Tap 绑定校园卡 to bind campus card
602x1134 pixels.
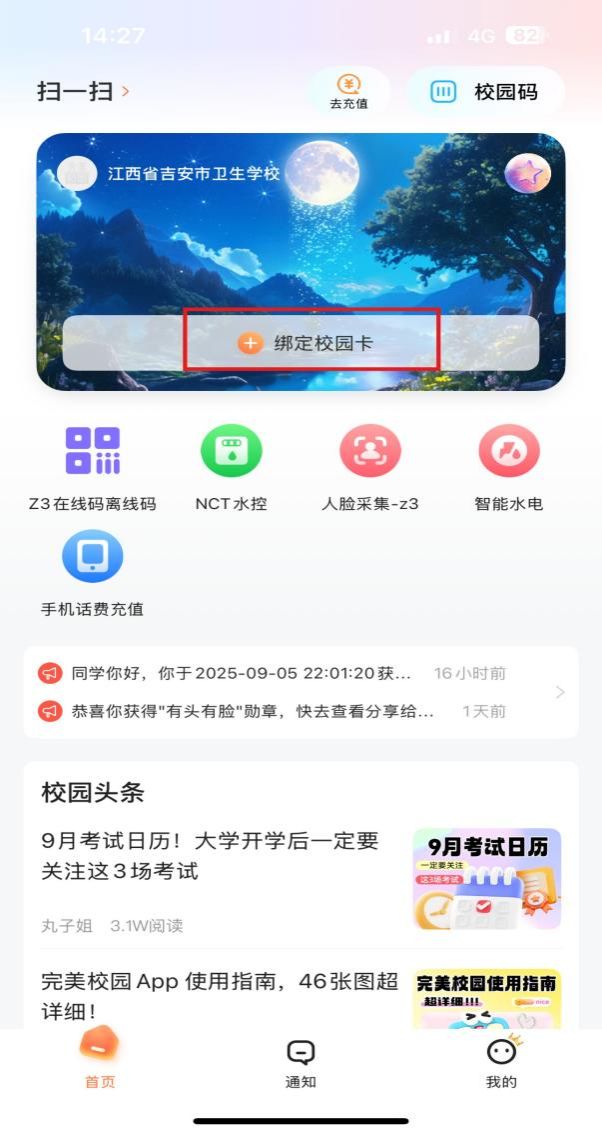(310, 343)
